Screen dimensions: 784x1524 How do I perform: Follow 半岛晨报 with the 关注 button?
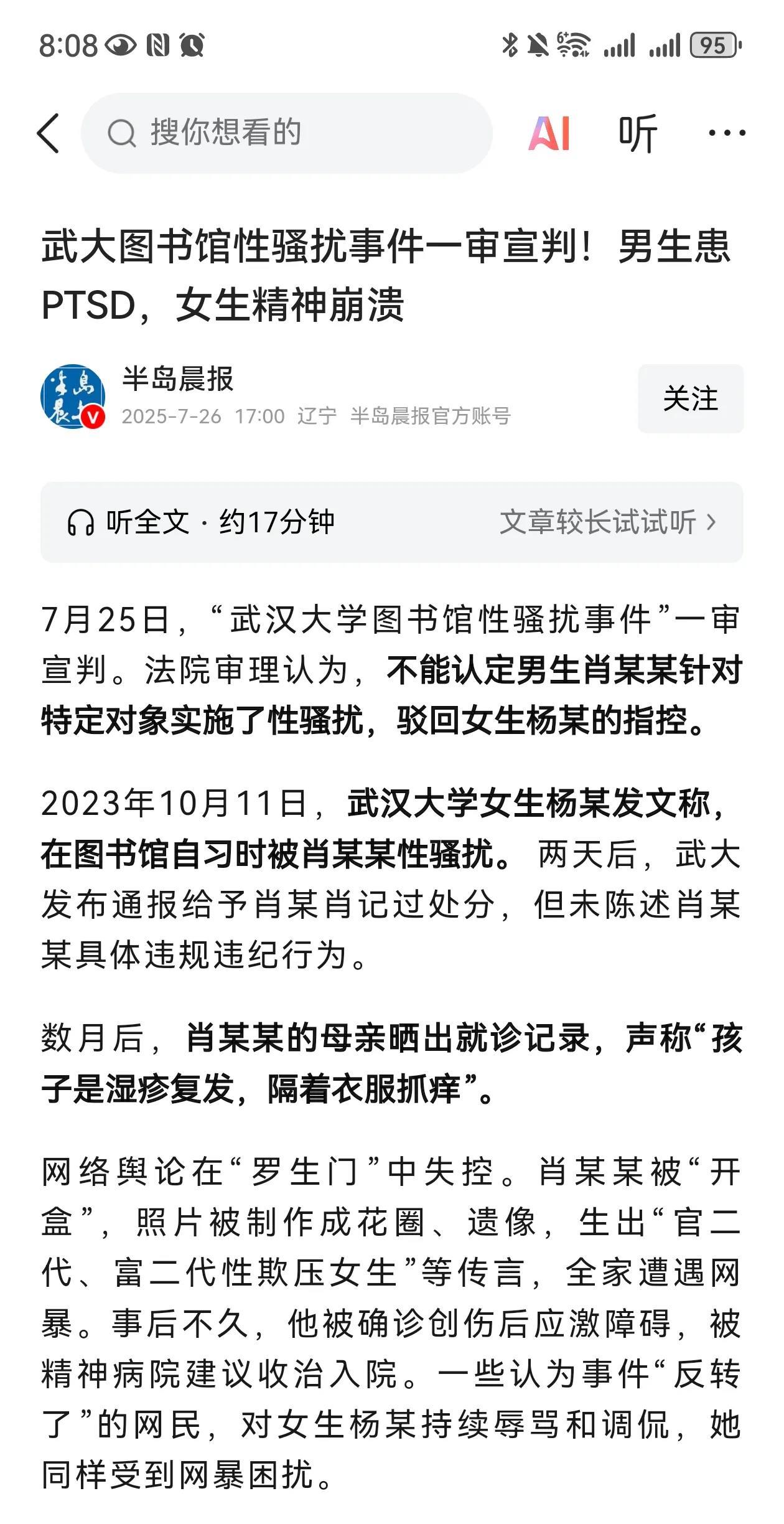pos(691,398)
